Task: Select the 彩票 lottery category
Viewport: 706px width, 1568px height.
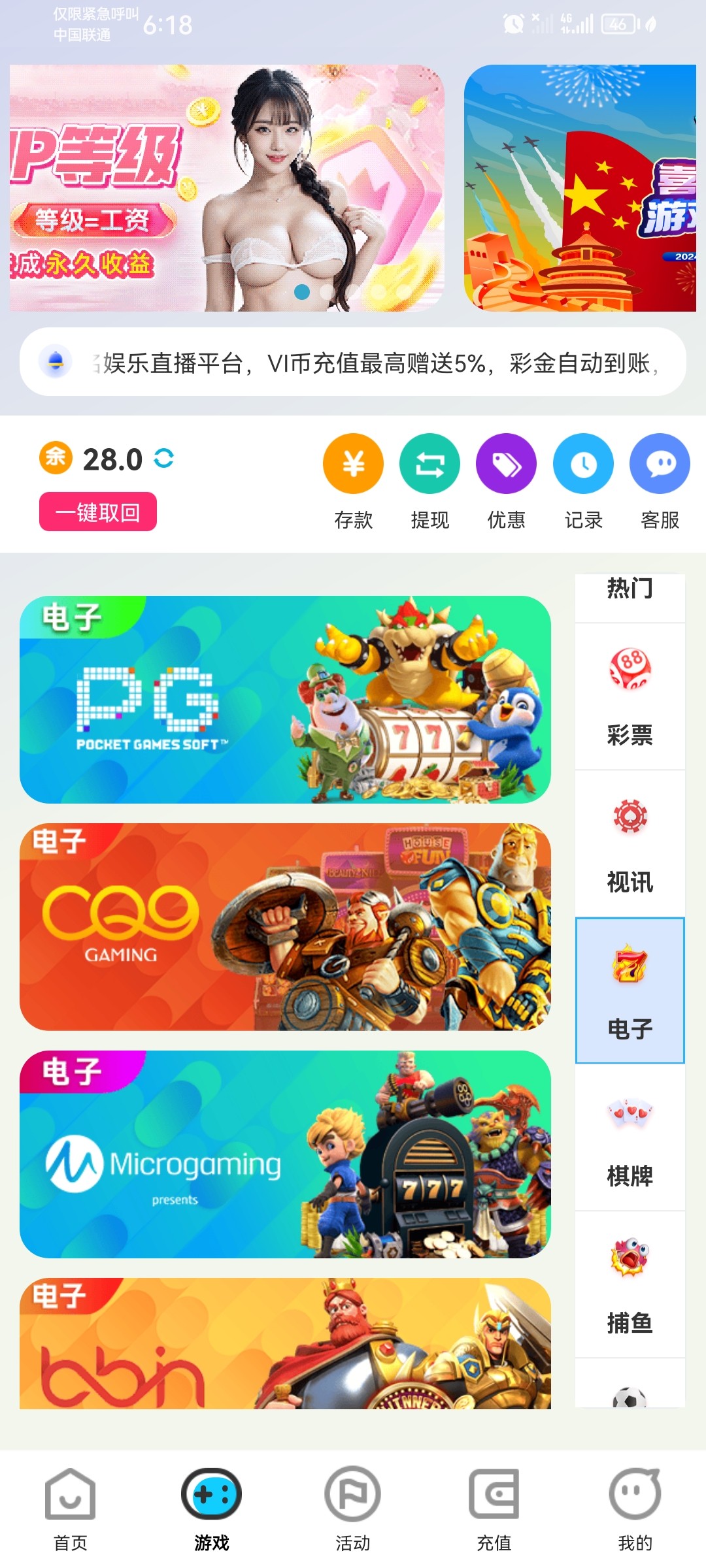Action: (630, 697)
